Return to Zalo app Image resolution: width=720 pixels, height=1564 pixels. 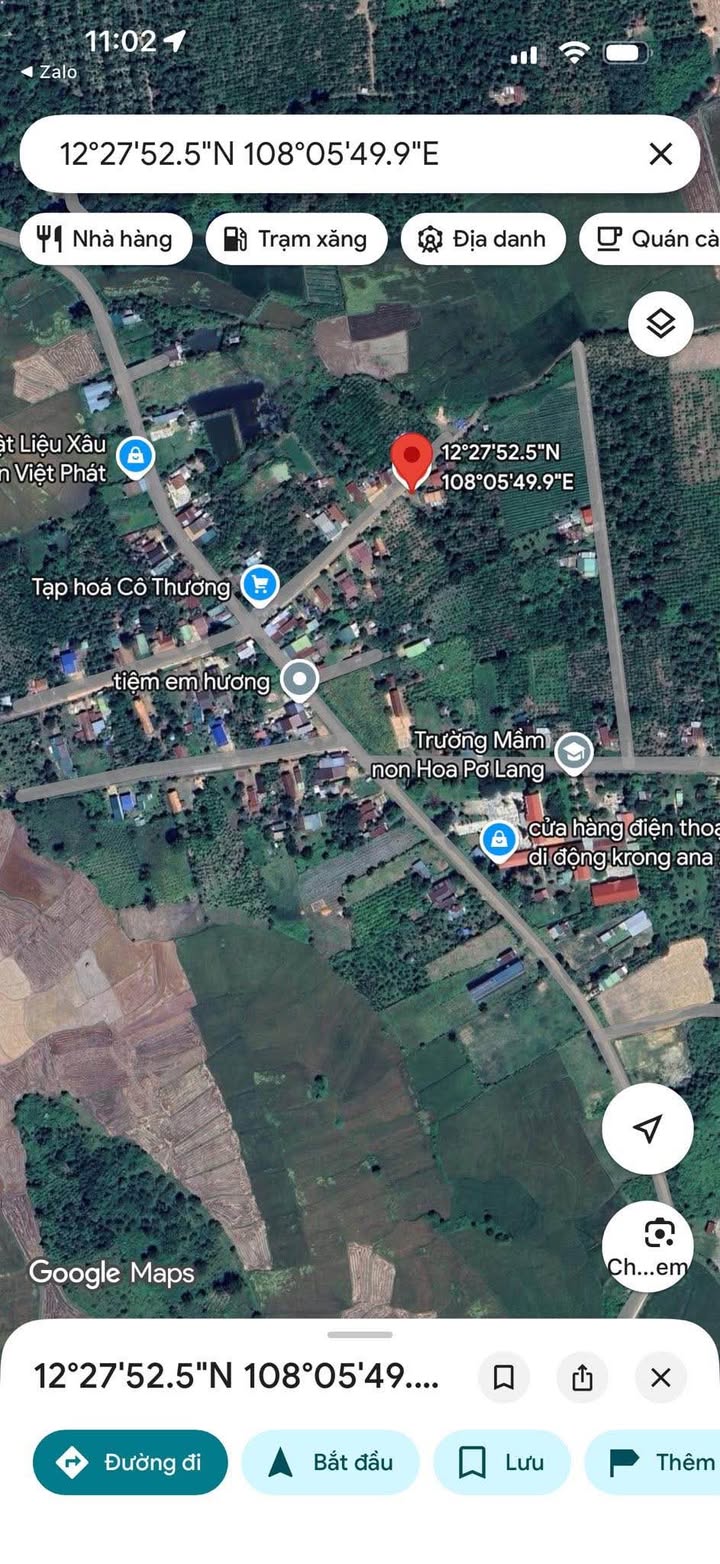(50, 72)
